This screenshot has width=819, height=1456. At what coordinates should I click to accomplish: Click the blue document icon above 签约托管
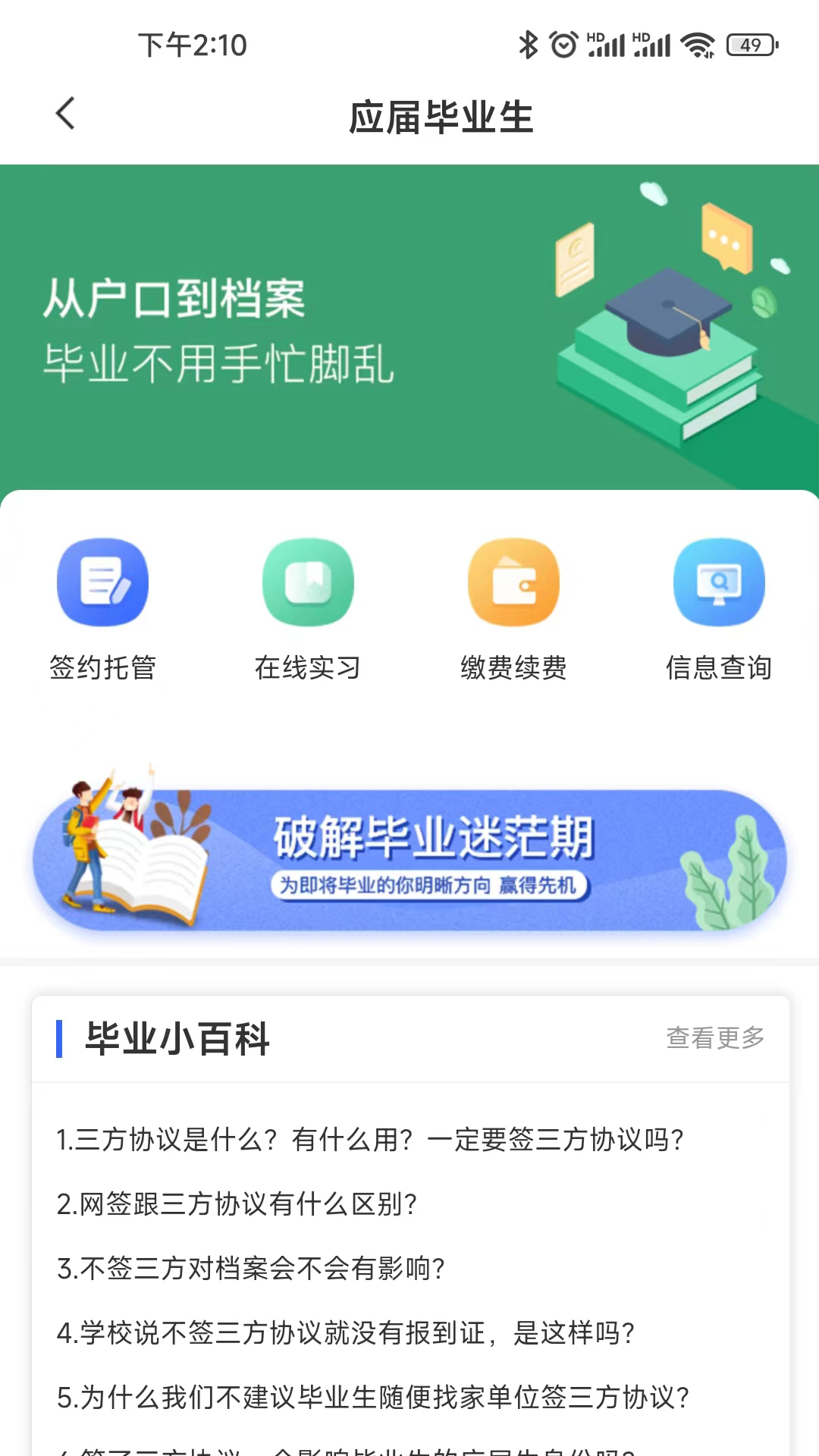(x=103, y=582)
